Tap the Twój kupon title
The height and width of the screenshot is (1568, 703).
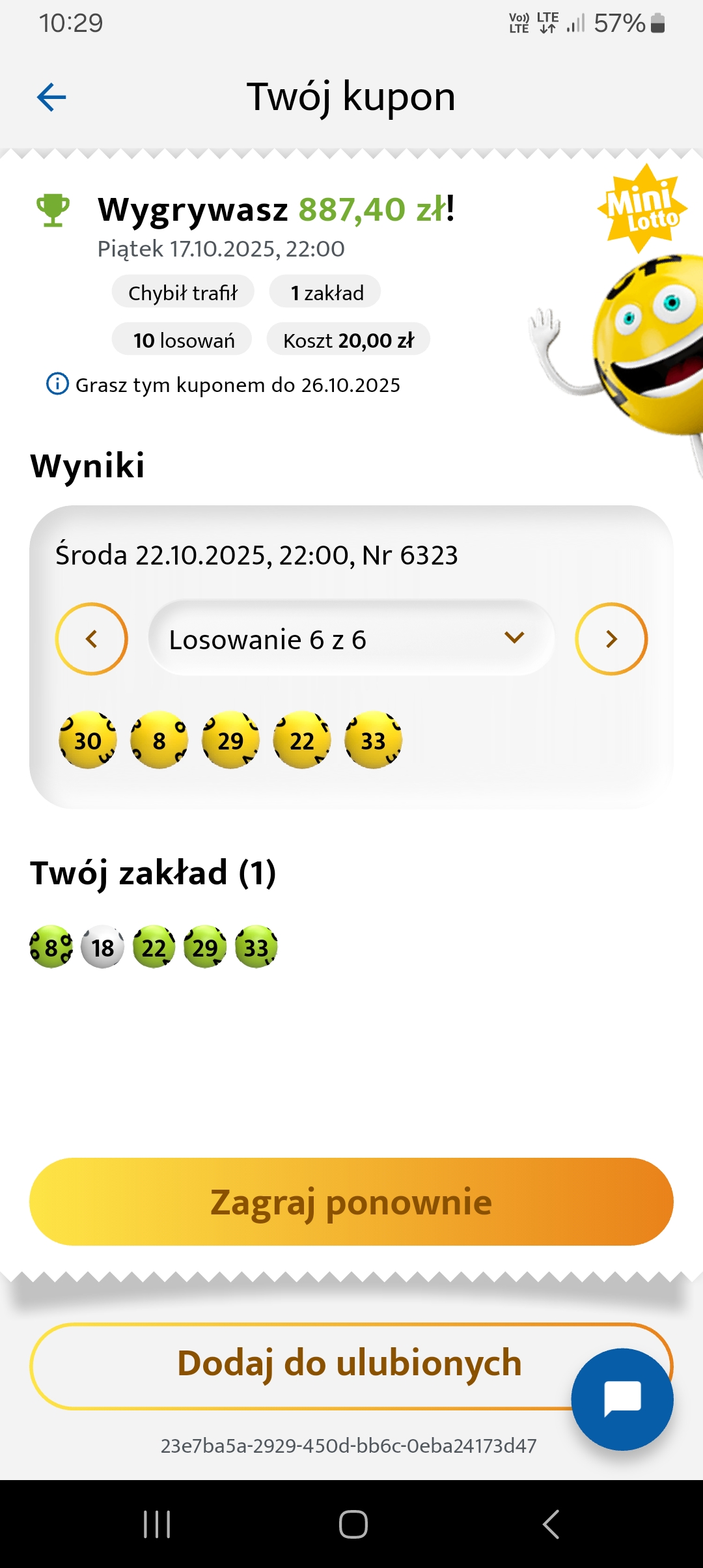[x=350, y=96]
